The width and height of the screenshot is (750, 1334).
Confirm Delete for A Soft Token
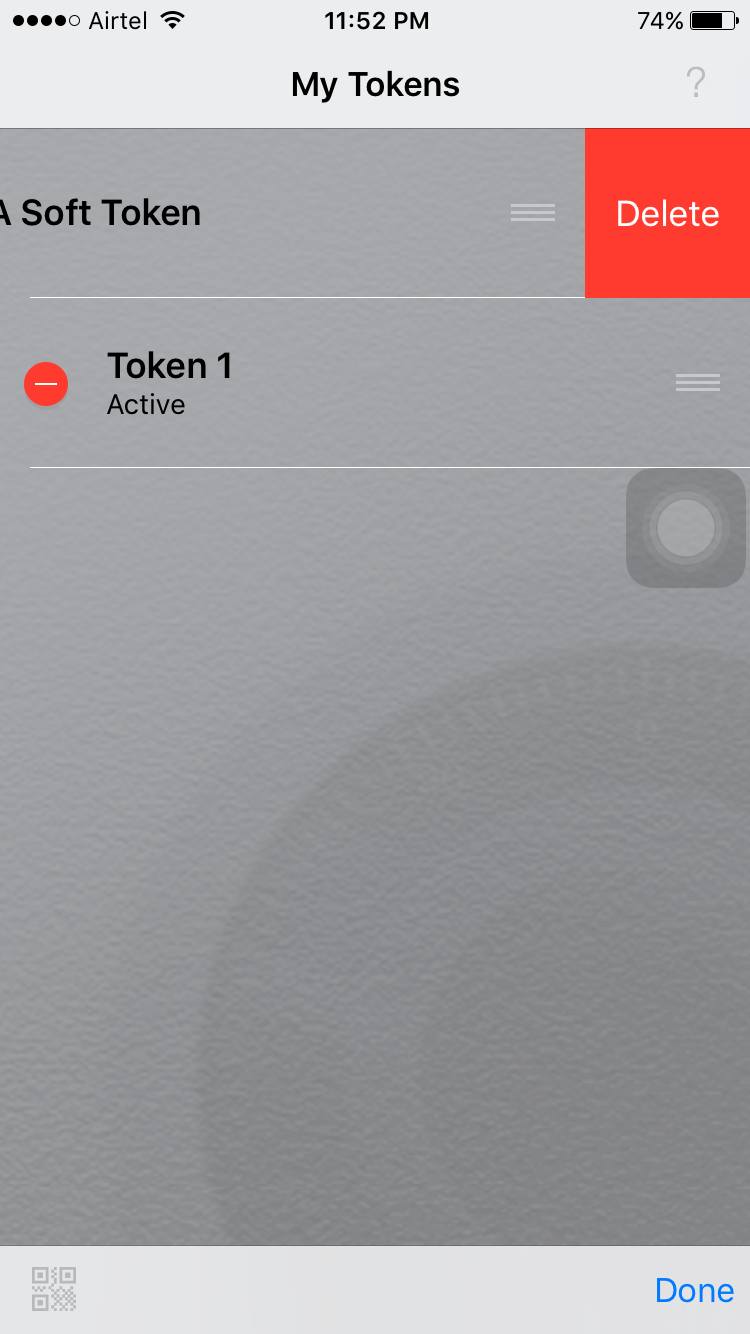click(667, 212)
